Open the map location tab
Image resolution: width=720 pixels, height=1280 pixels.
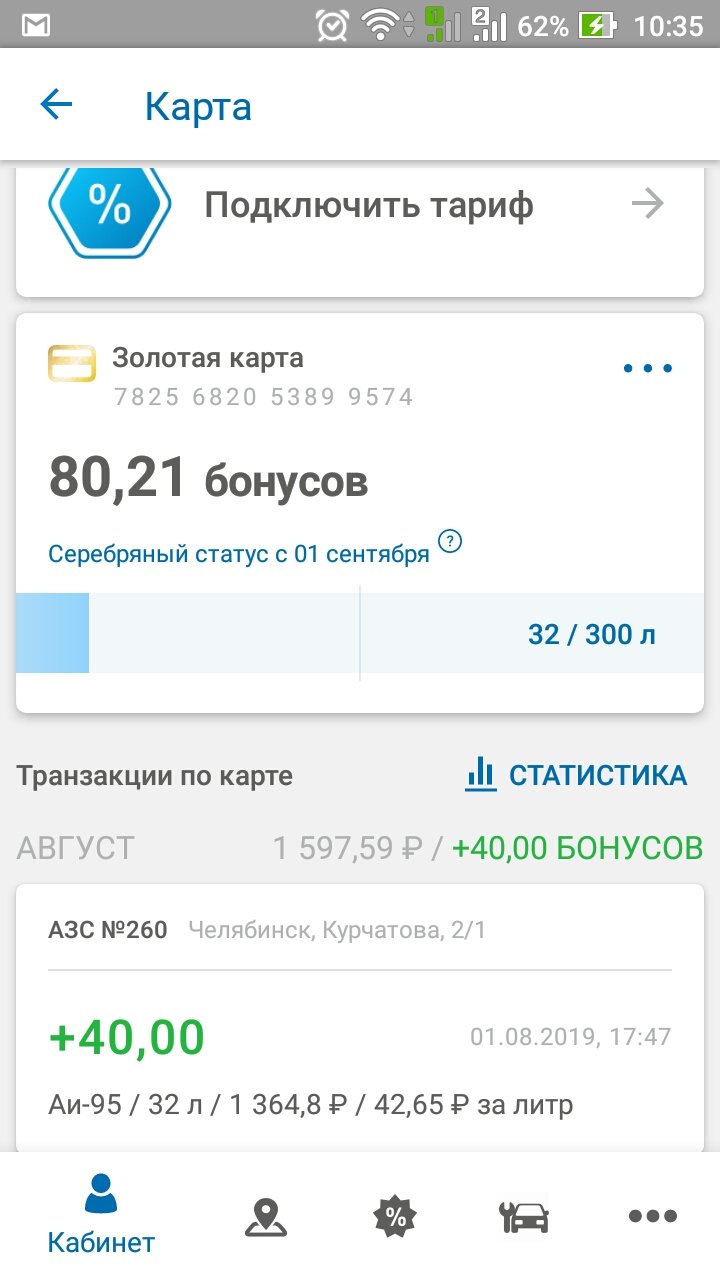266,1216
